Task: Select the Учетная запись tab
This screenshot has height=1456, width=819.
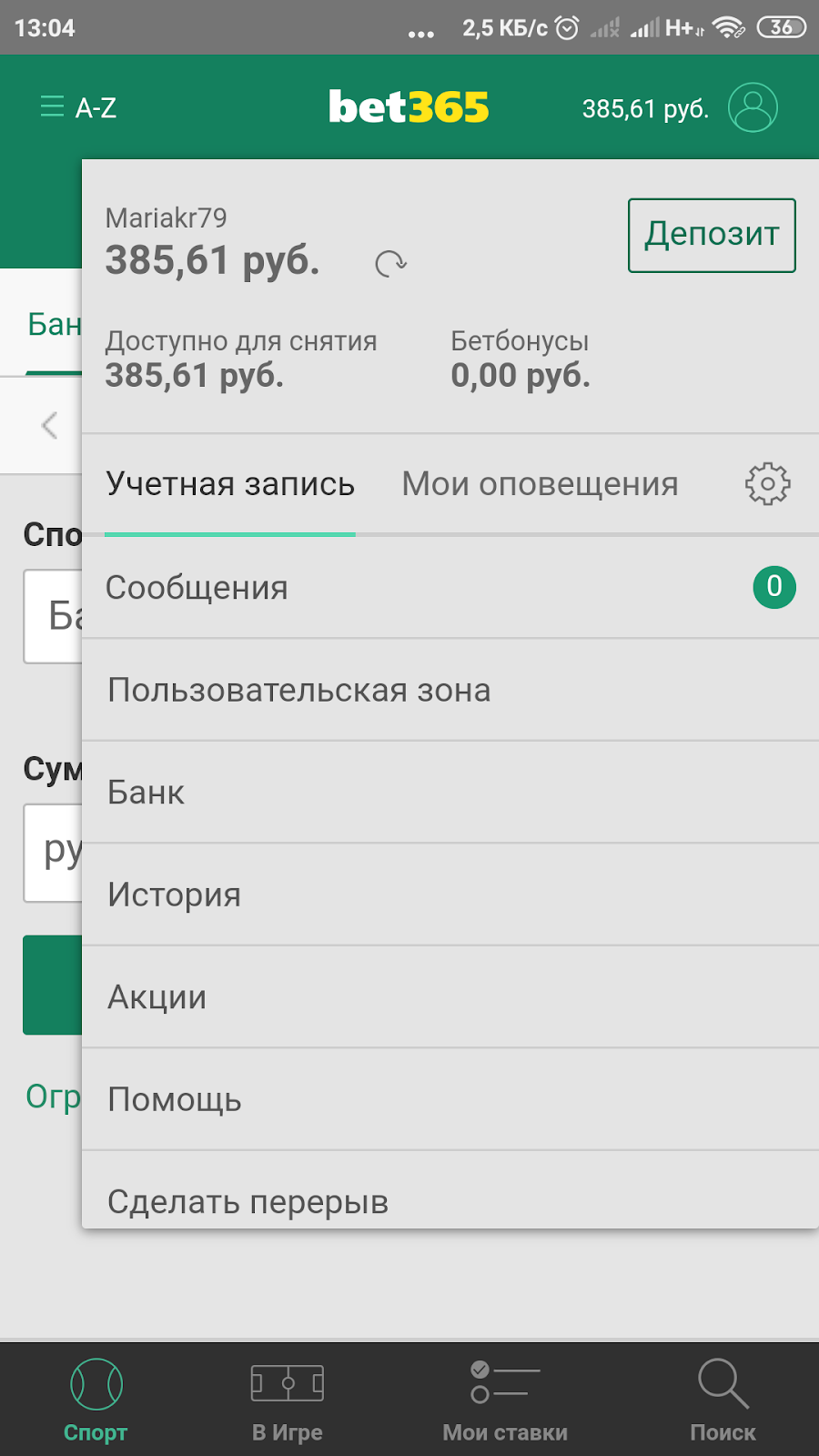Action: pyautogui.click(x=230, y=484)
